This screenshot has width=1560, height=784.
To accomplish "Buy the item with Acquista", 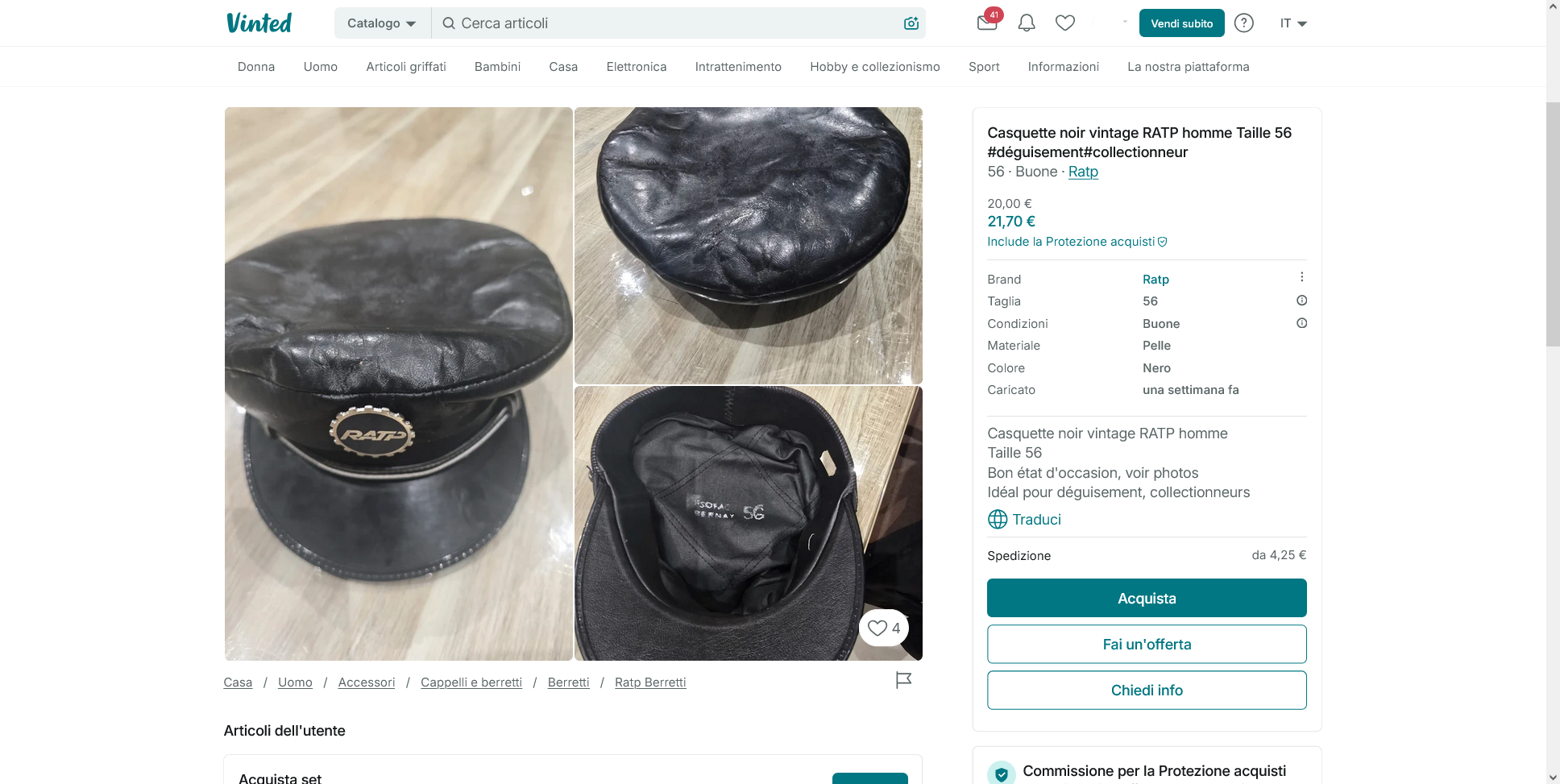I will pyautogui.click(x=1147, y=599).
